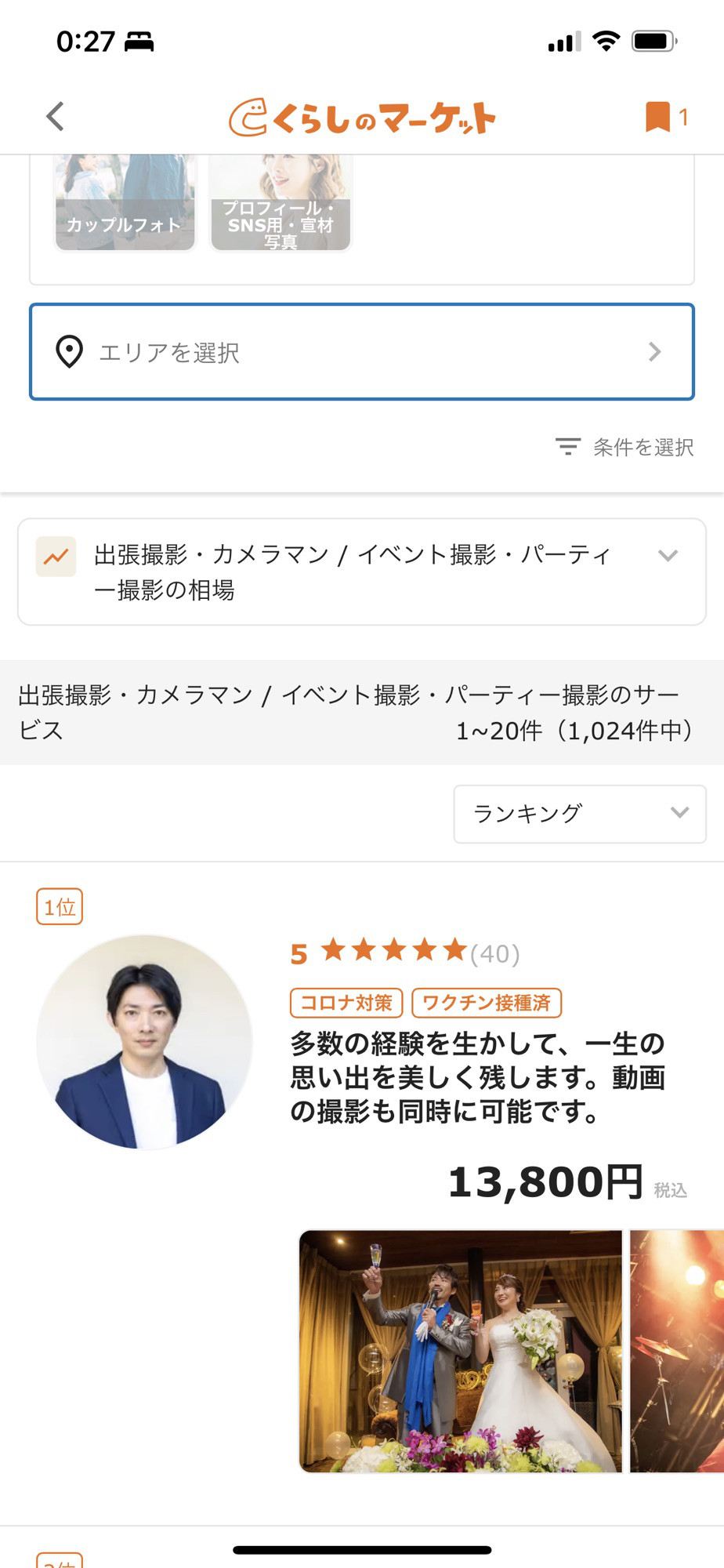Open the ランキング sort dropdown
This screenshot has width=724, height=1568.
click(x=580, y=814)
